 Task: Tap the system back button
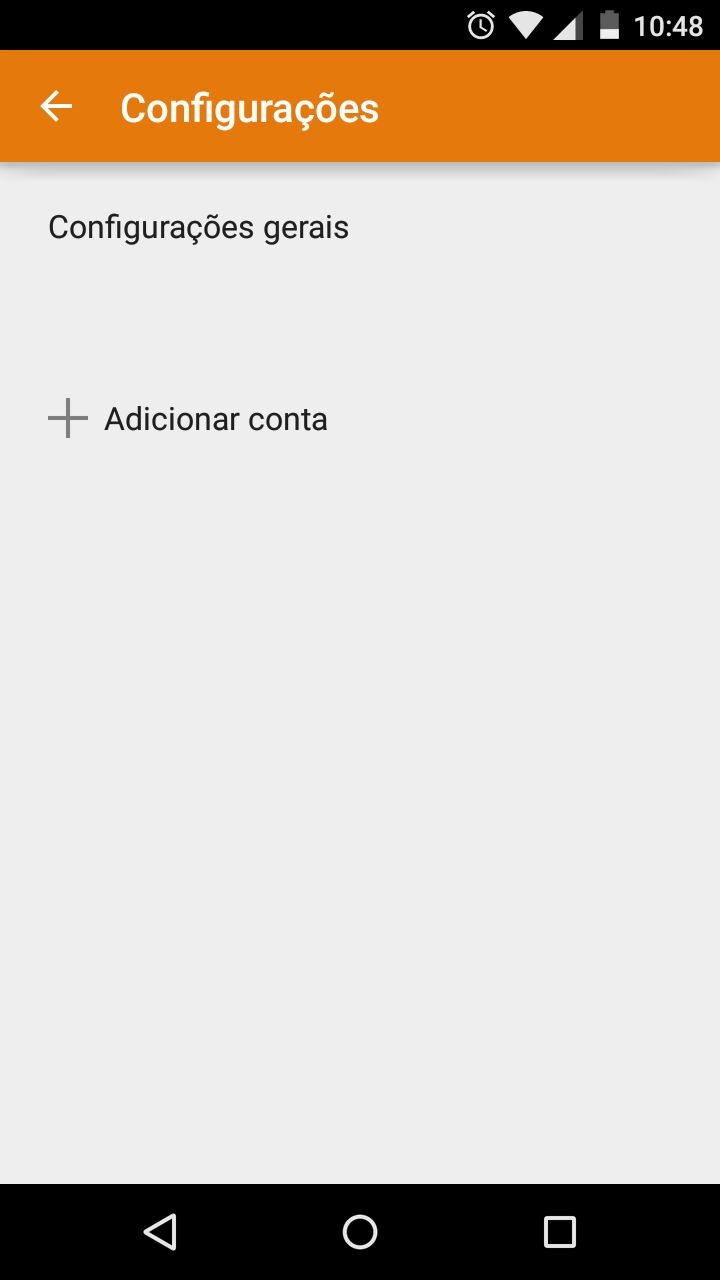160,1232
